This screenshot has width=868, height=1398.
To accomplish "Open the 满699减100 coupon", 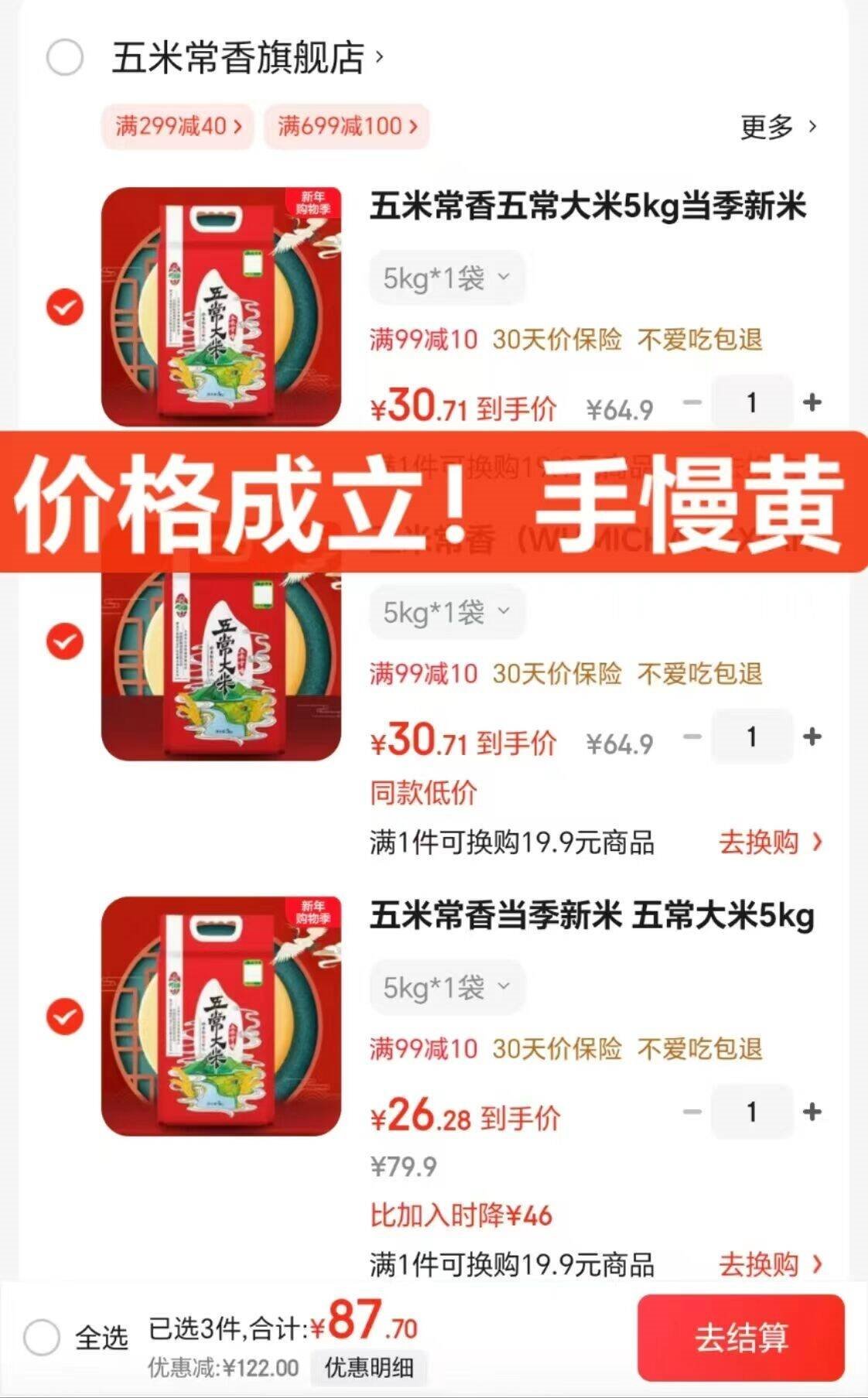I will point(346,126).
